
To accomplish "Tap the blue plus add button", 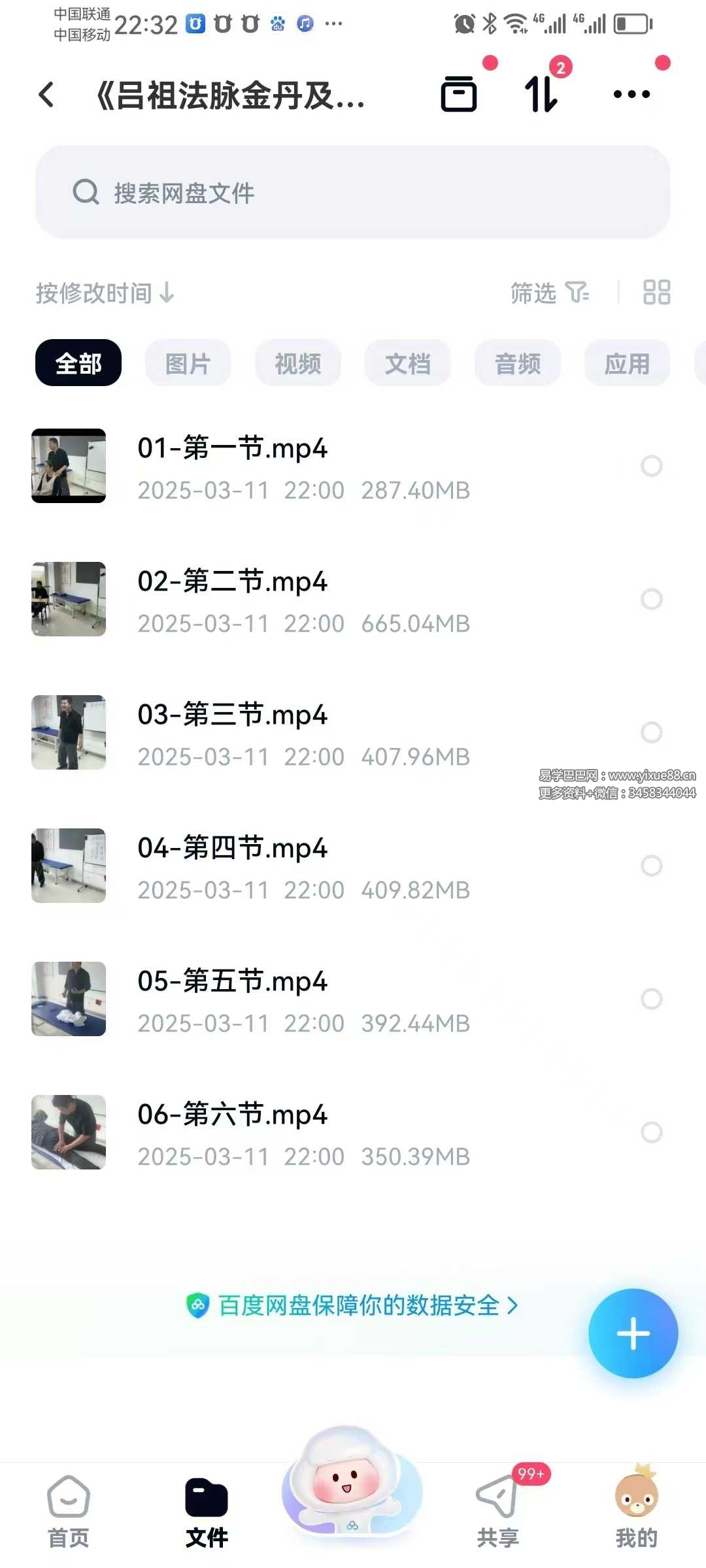I will click(x=633, y=1333).
